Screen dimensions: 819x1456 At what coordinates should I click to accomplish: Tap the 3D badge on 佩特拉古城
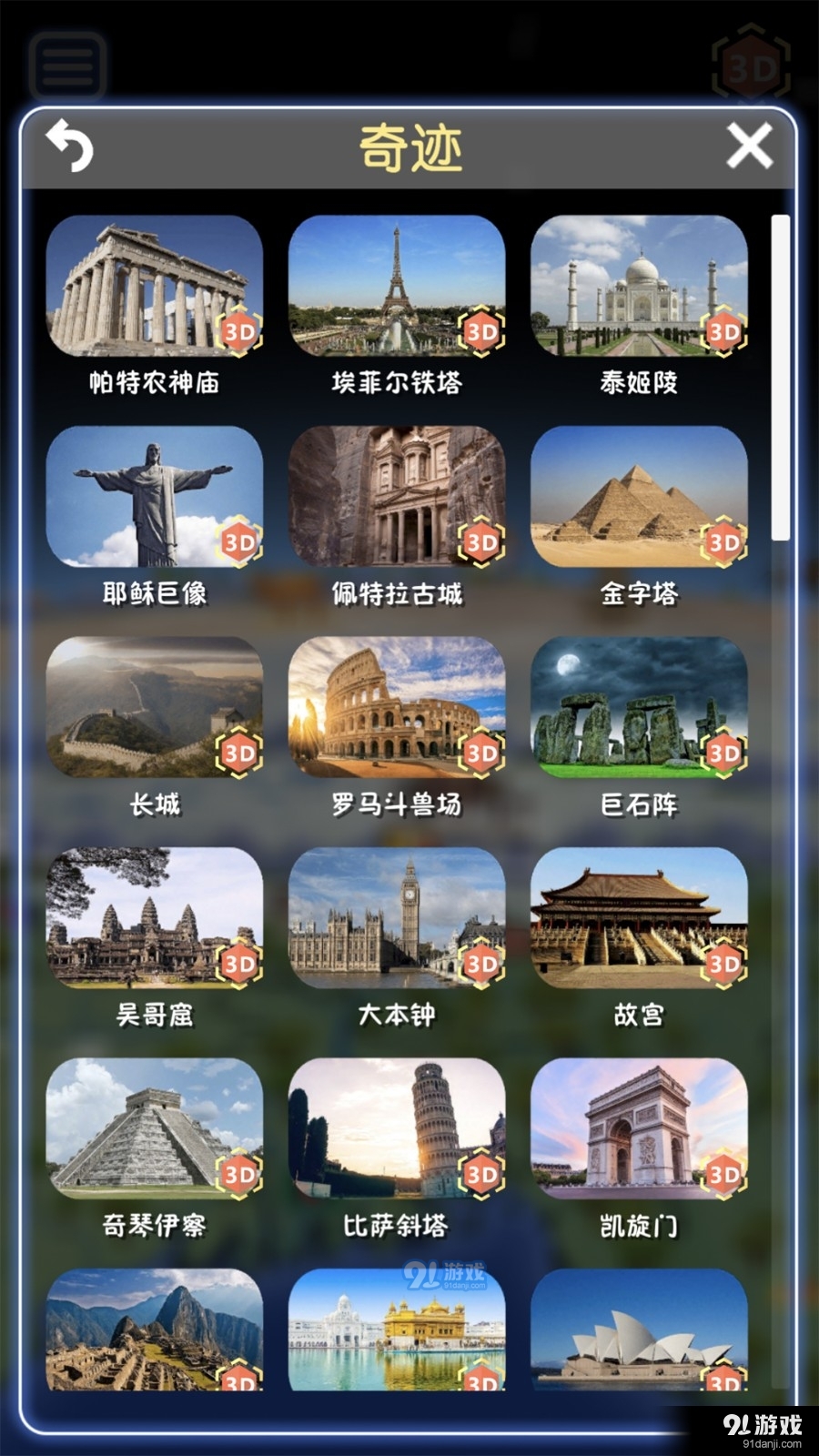click(481, 542)
